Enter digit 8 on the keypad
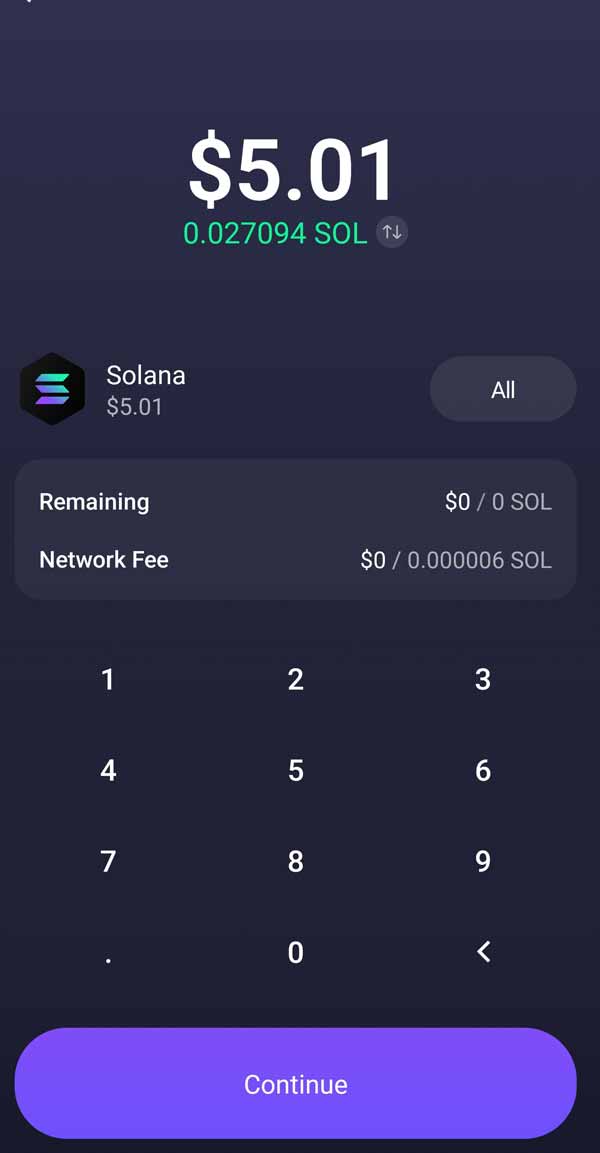 [x=296, y=862]
